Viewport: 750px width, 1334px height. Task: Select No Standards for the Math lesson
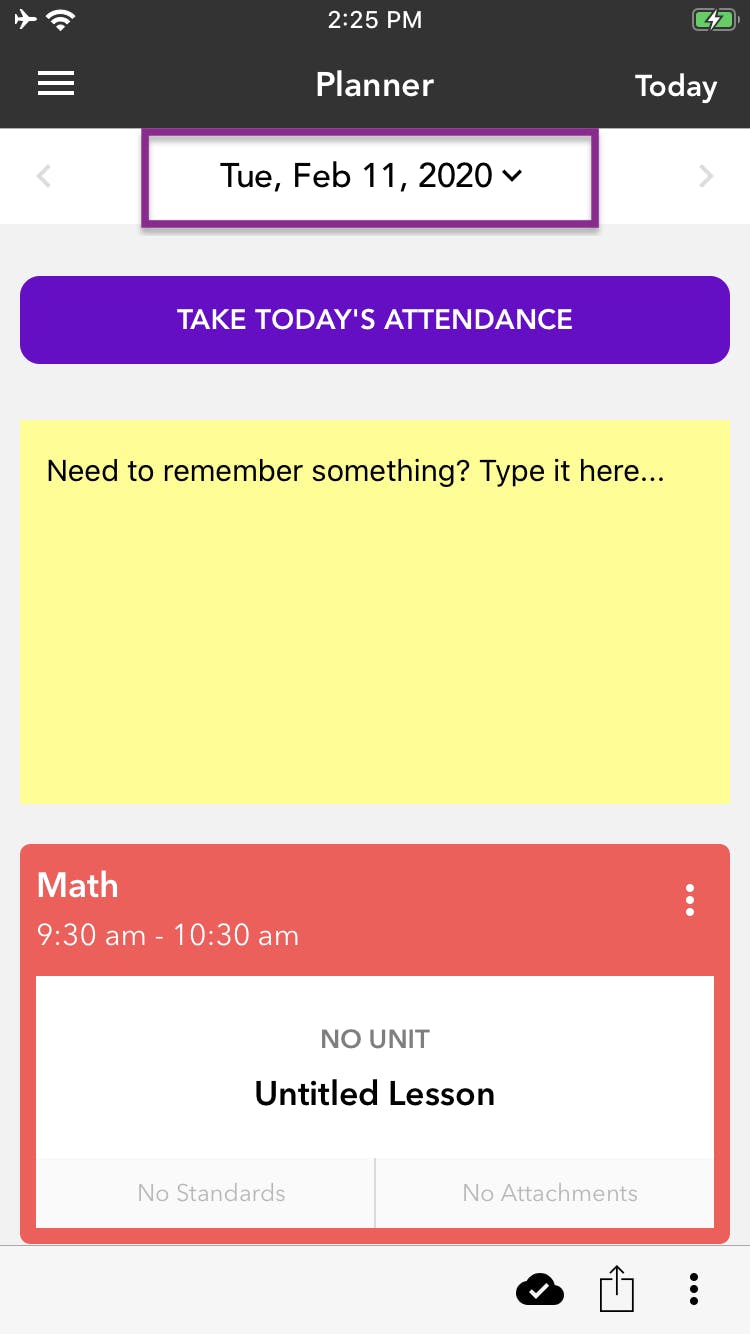pos(211,1193)
